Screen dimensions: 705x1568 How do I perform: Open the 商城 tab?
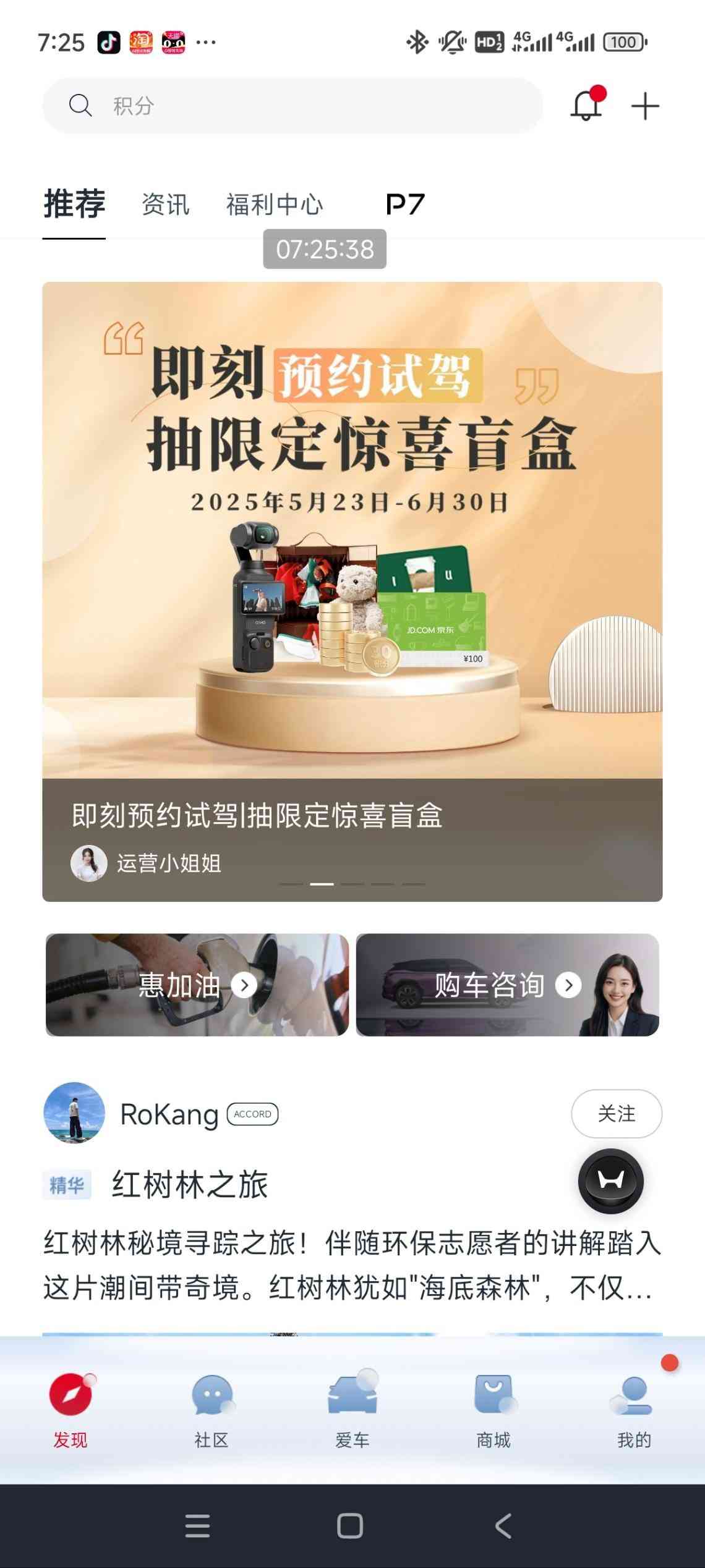pos(493,1410)
